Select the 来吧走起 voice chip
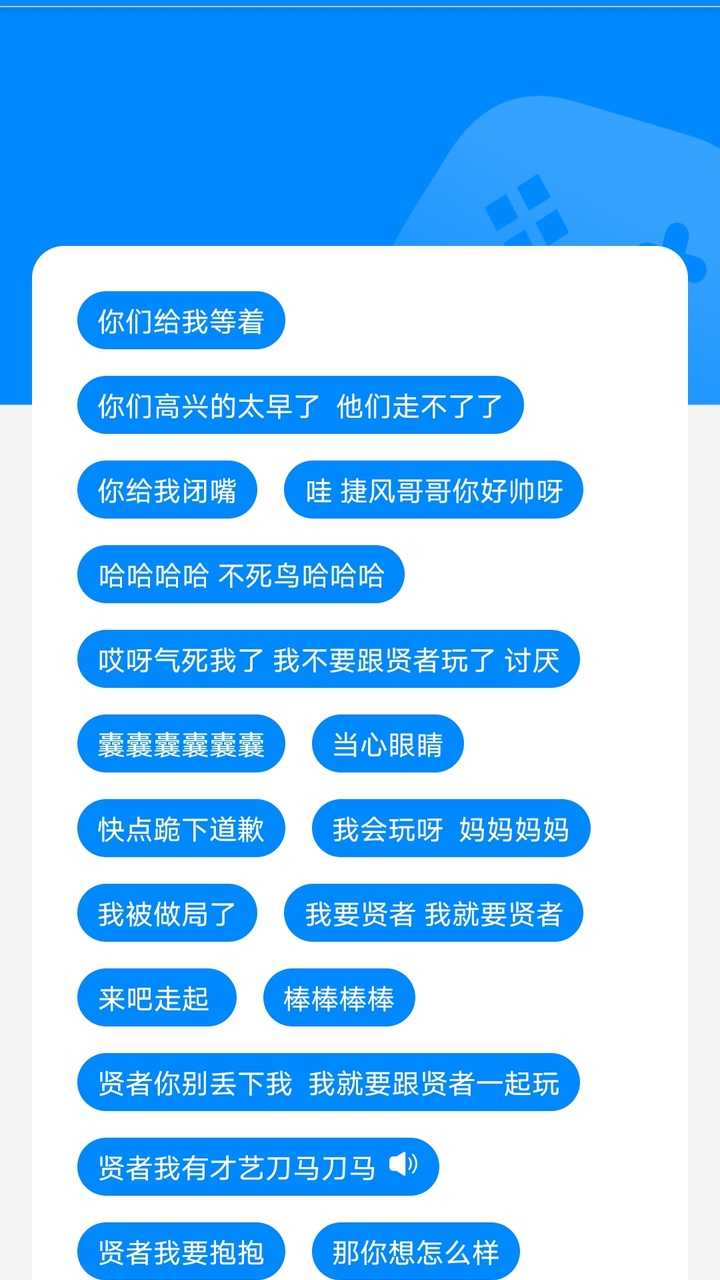The height and width of the screenshot is (1280, 720). point(156,998)
